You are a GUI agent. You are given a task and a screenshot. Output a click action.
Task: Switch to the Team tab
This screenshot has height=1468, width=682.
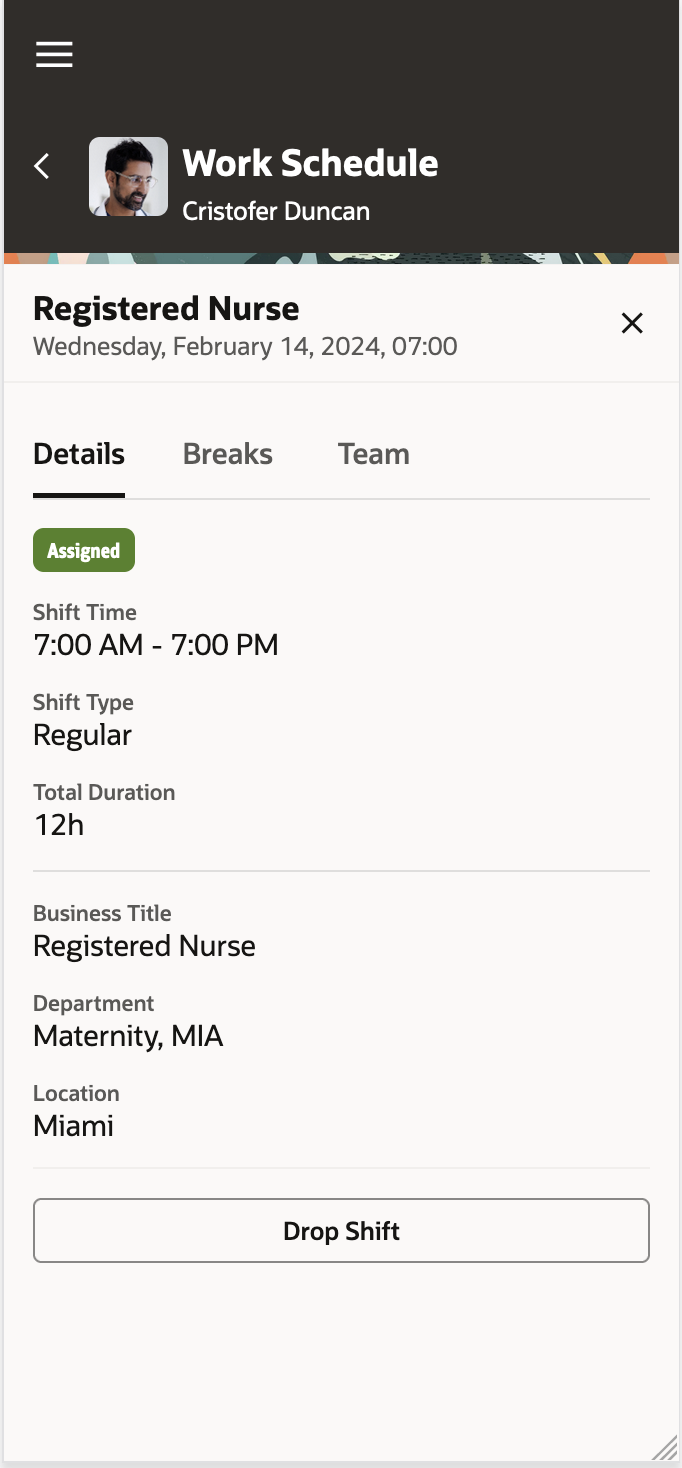coord(373,454)
